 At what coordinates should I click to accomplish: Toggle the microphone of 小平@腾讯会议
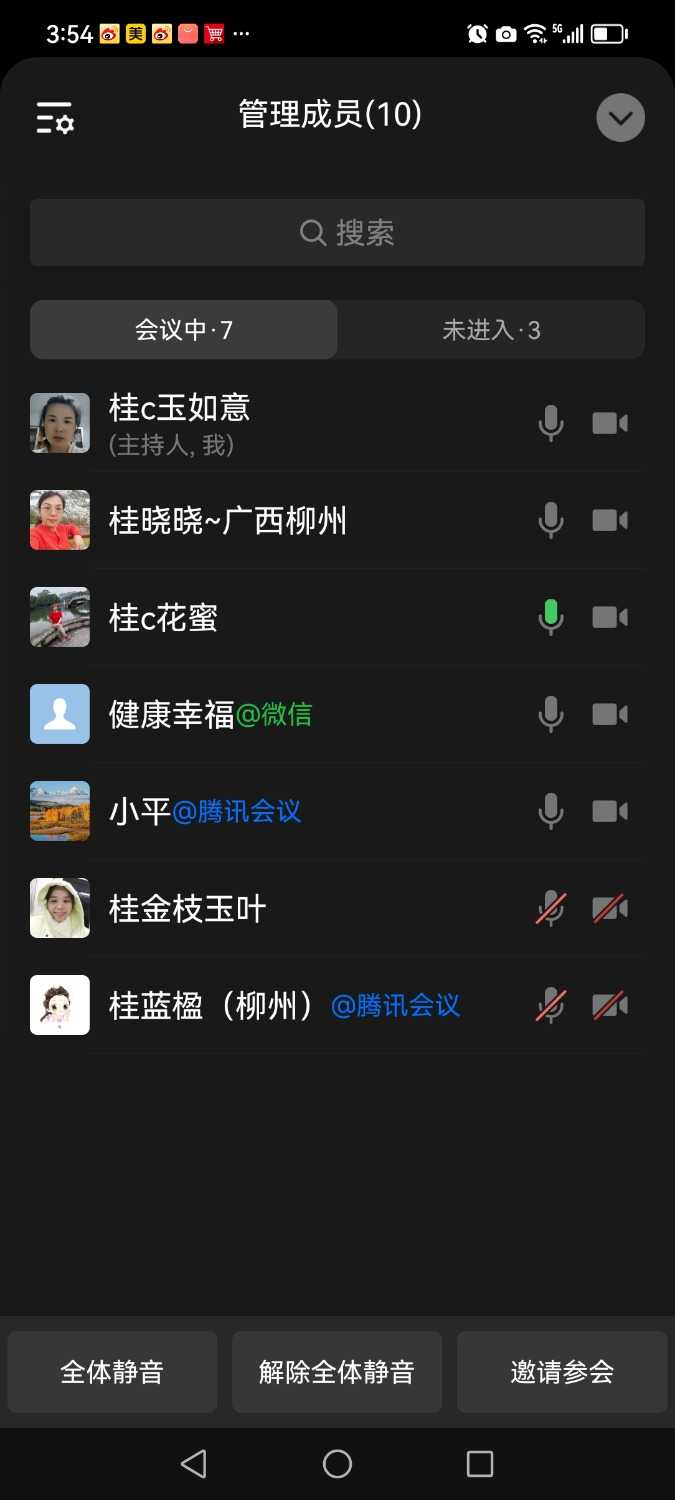(550, 811)
